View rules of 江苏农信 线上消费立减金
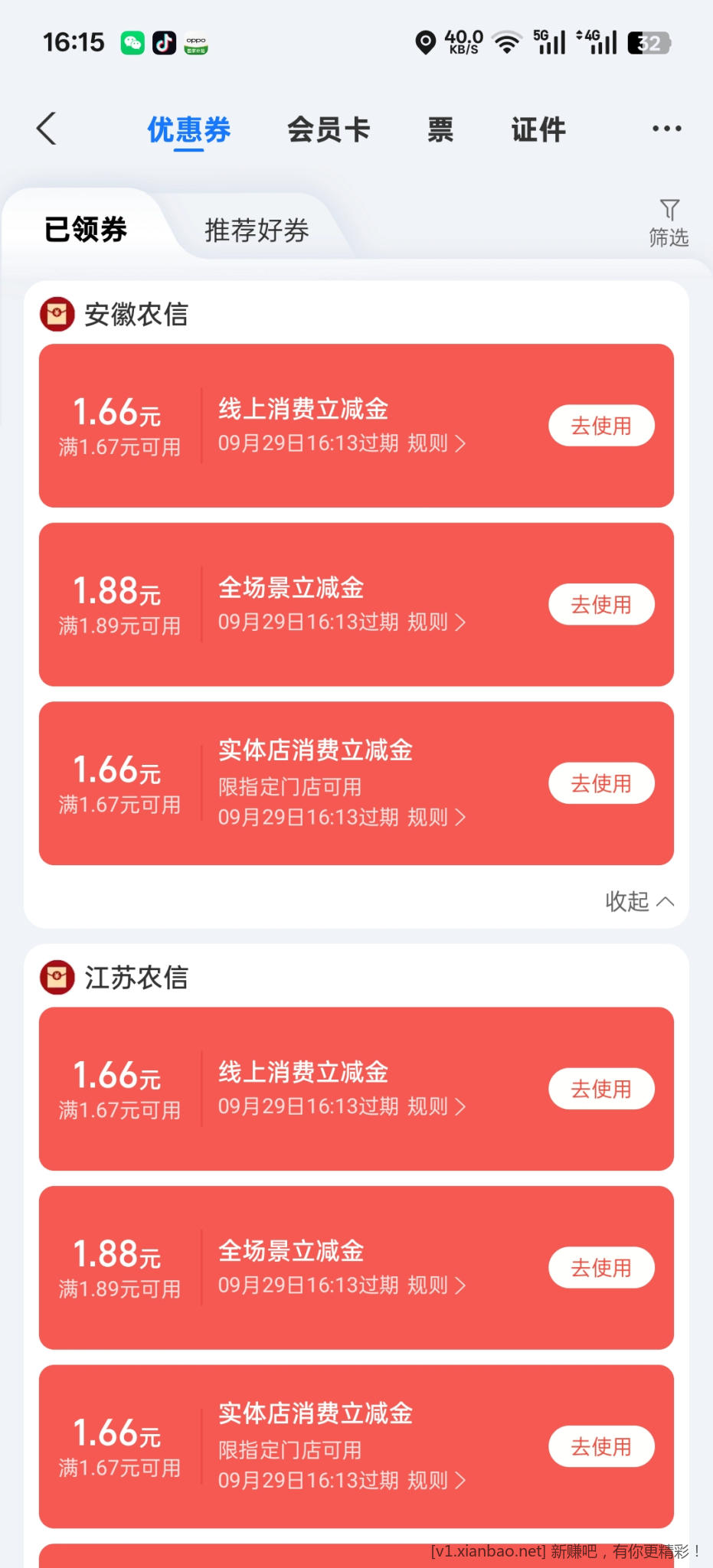 [437, 1106]
